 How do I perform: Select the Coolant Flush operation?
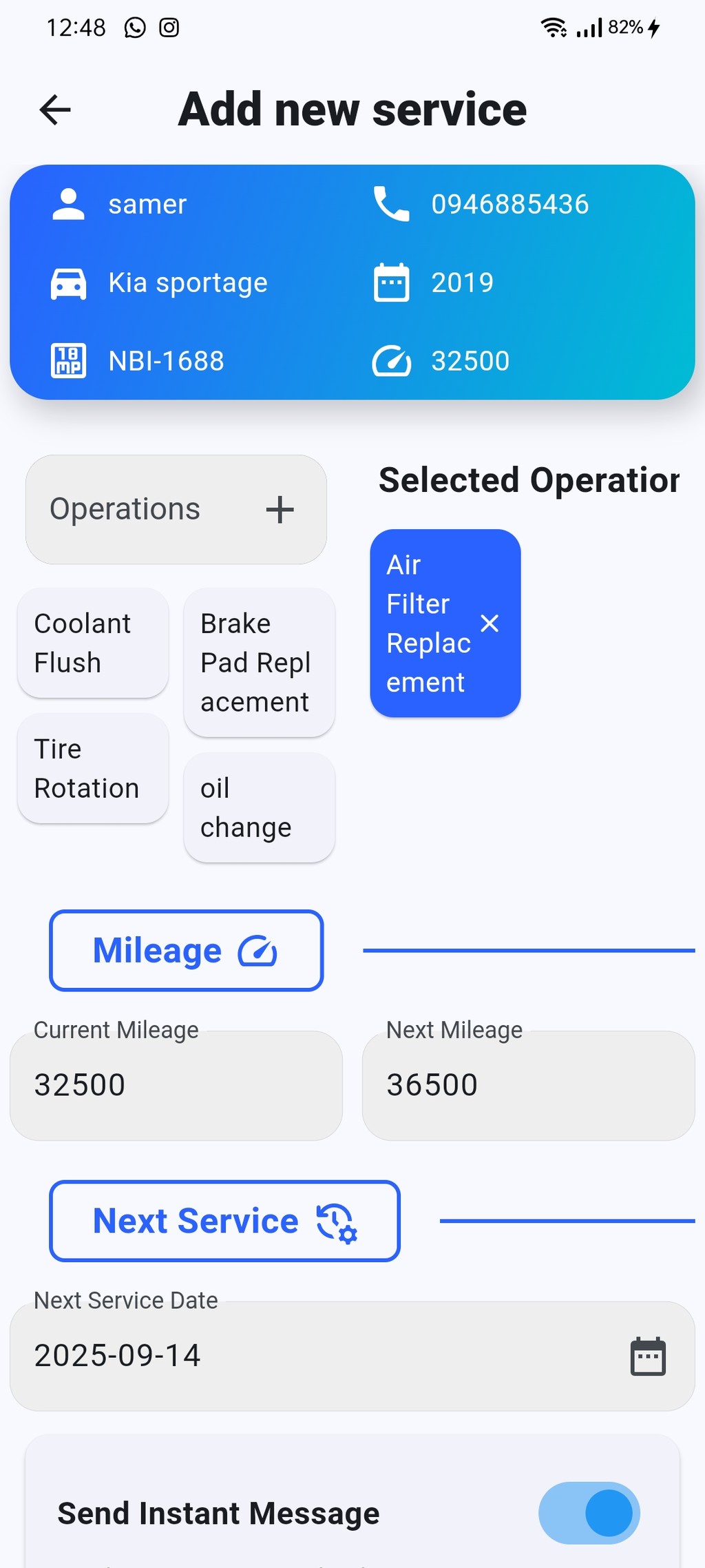[93, 643]
